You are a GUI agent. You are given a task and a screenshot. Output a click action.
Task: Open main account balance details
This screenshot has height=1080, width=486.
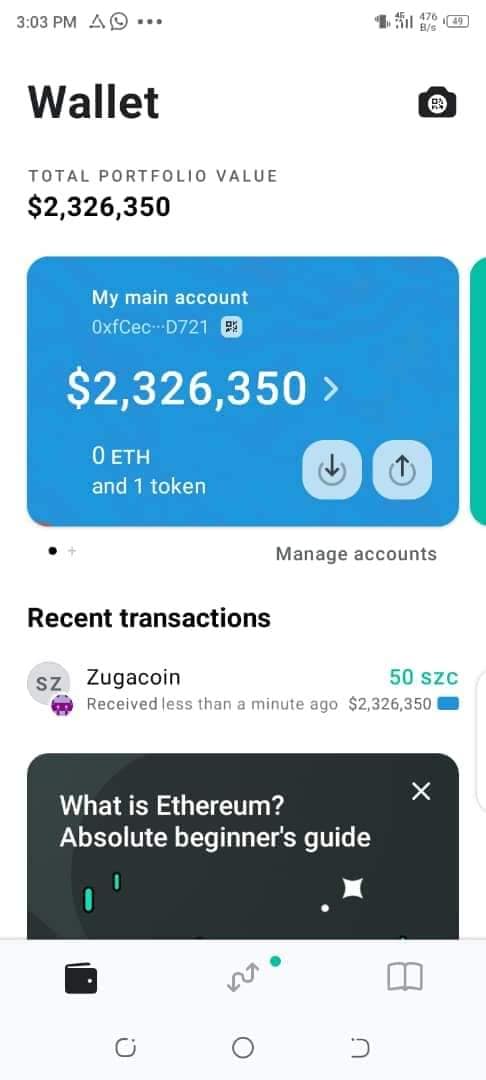coord(202,388)
